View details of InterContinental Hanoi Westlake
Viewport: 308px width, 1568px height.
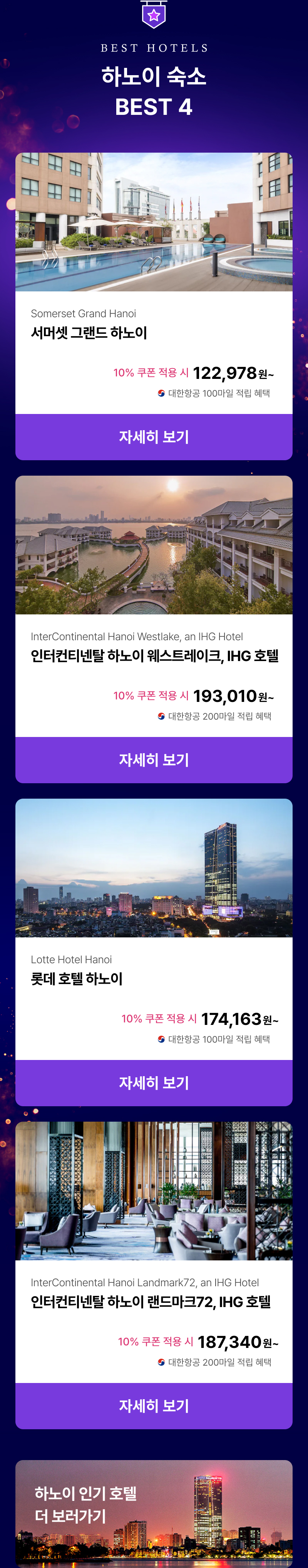[x=154, y=760]
